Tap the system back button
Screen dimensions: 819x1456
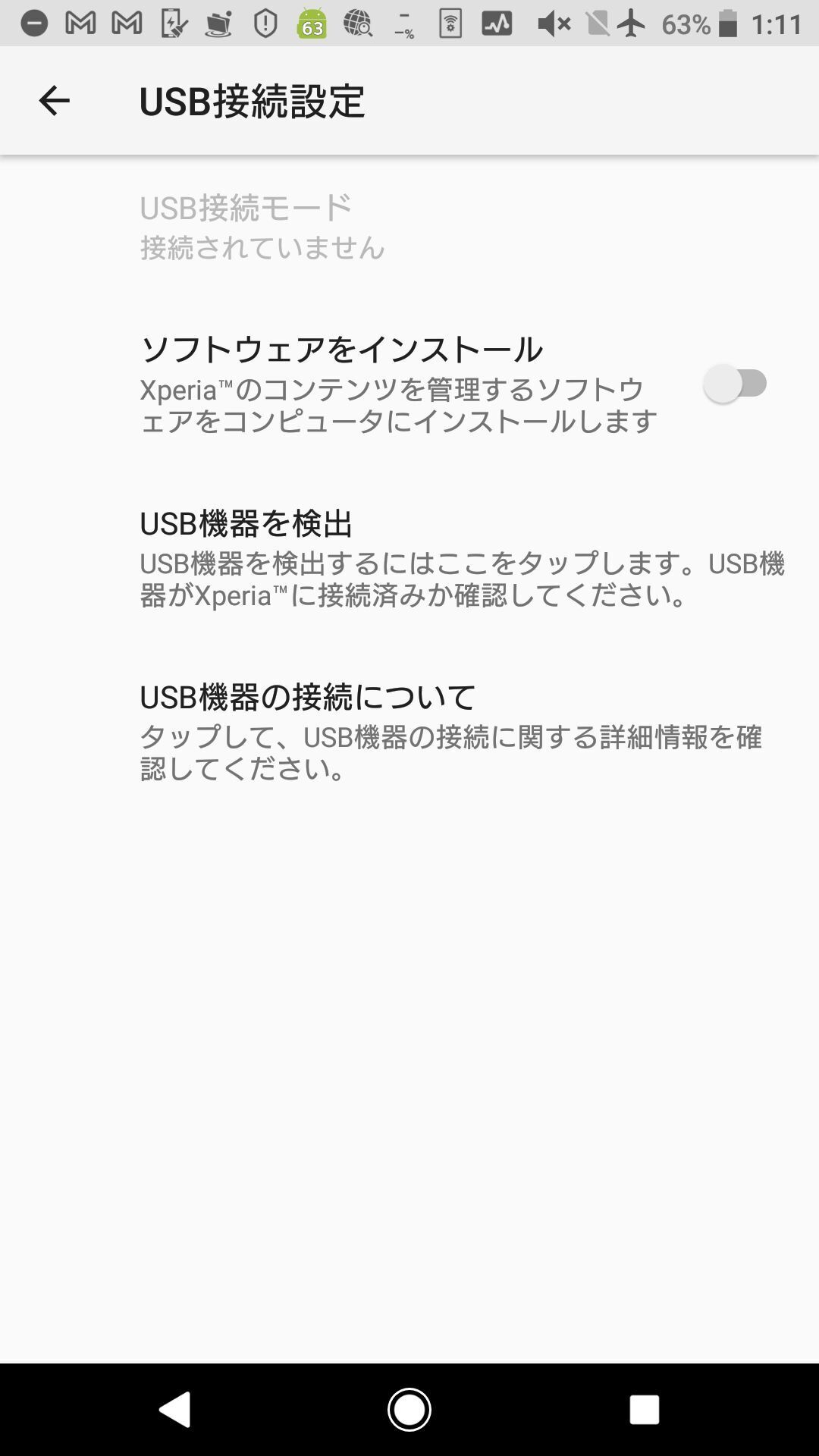click(x=175, y=1410)
